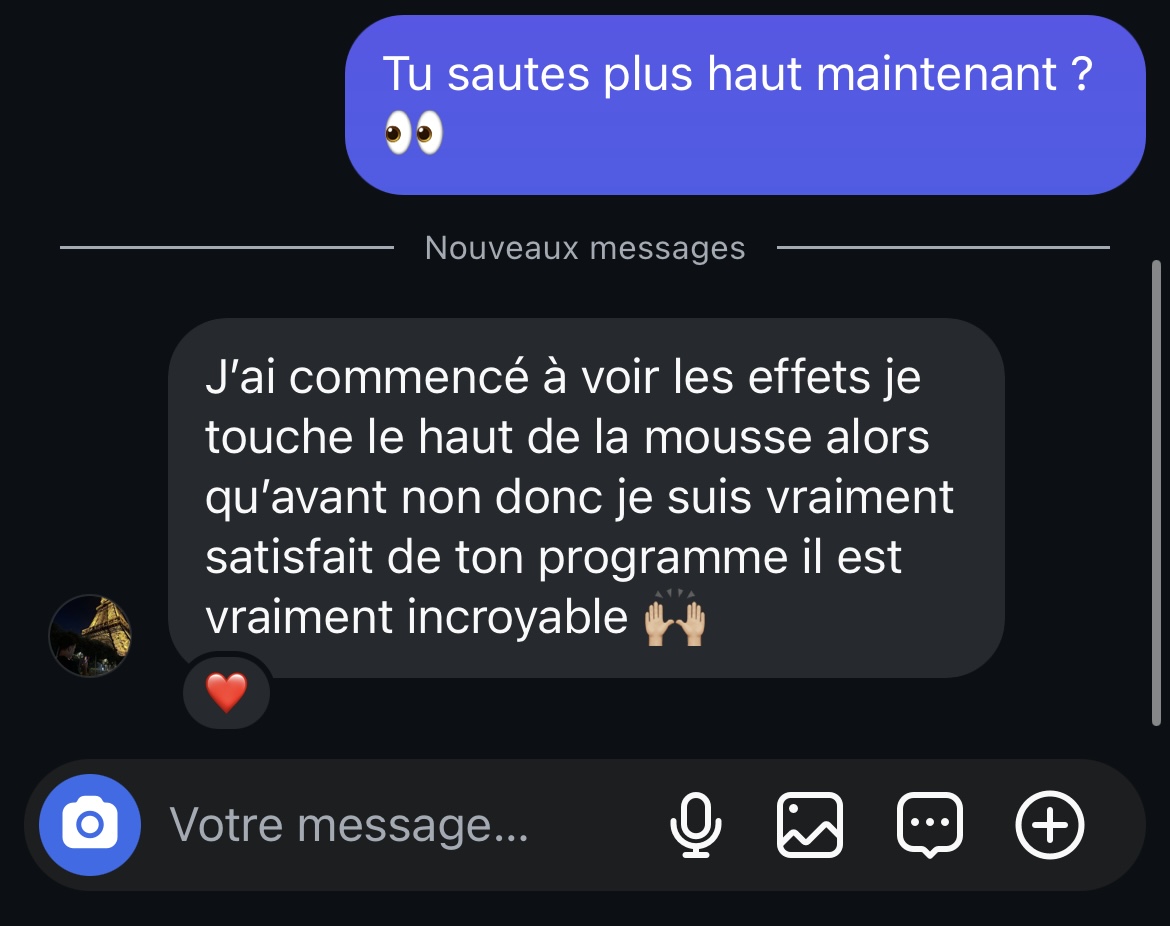The height and width of the screenshot is (926, 1170).
Task: Open the camera from the message bar
Action: coord(90,825)
